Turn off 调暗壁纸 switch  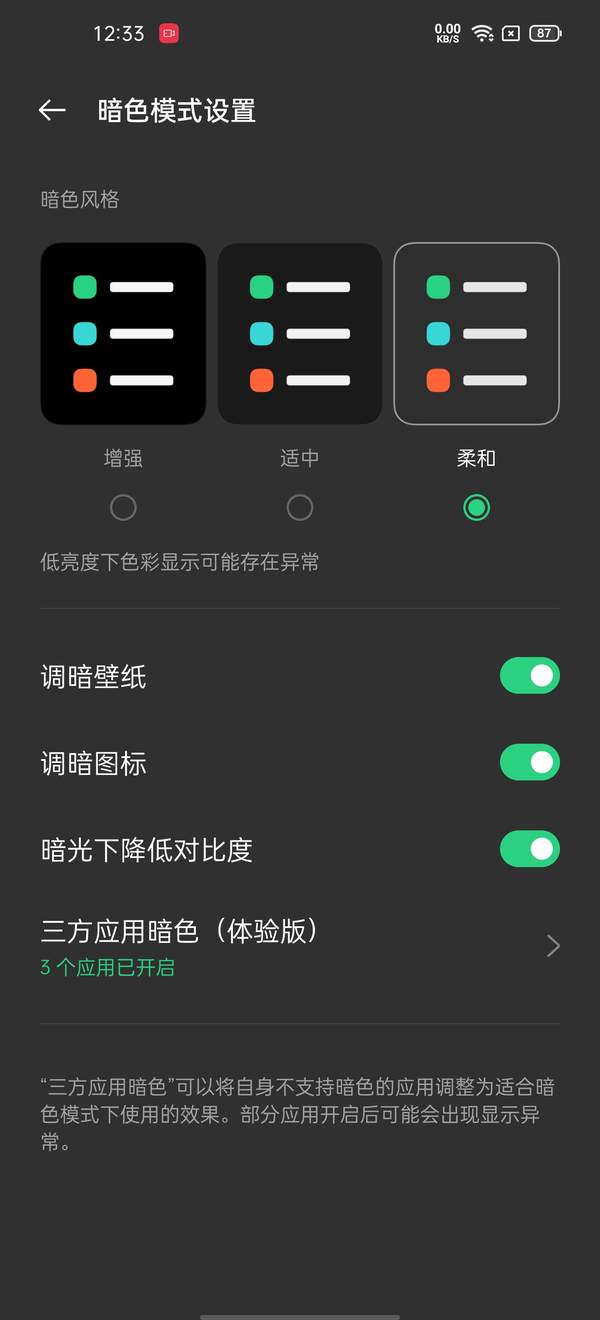529,676
